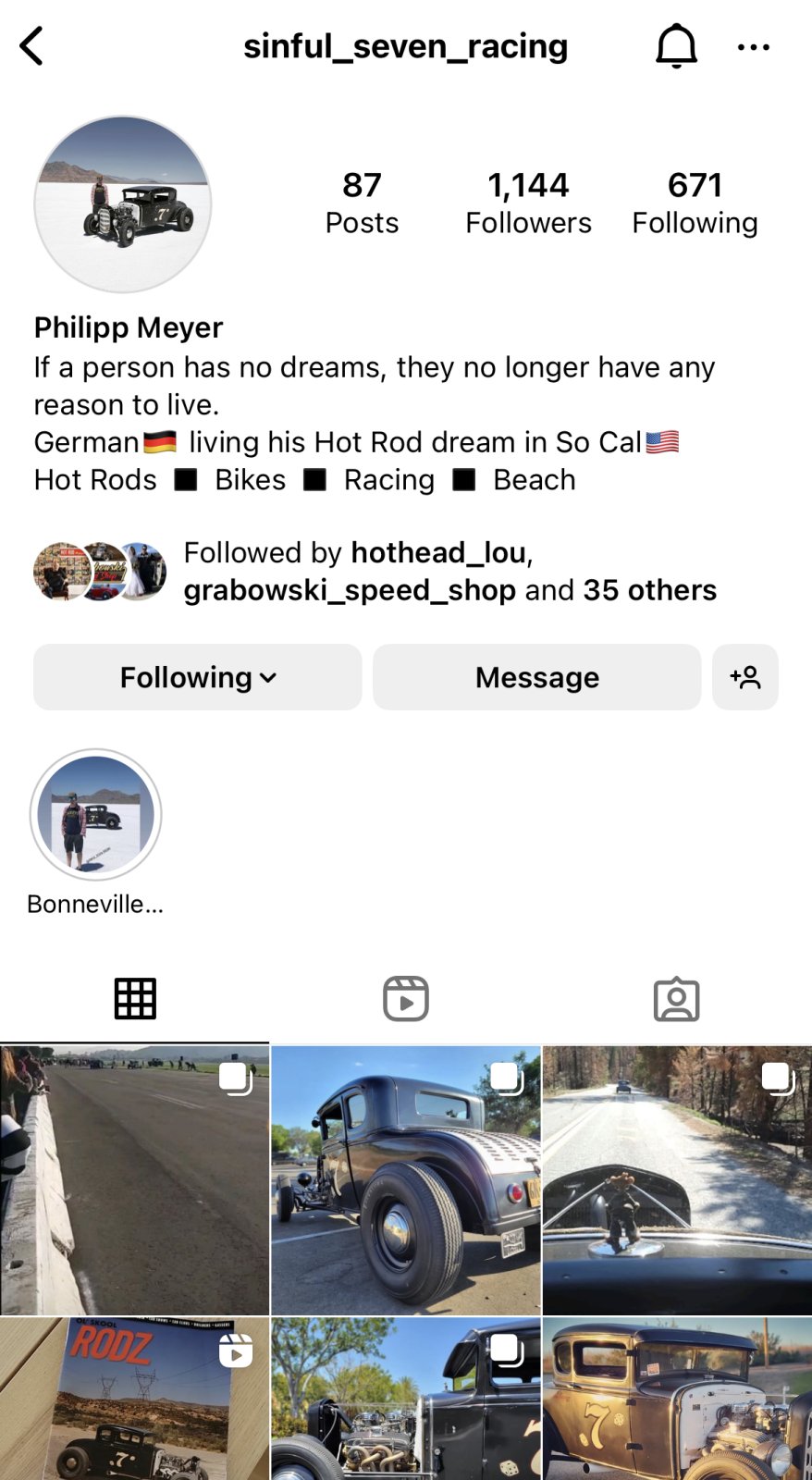This screenshot has height=1480, width=812.
Task: Open the 87 Posts count
Action: click(x=362, y=203)
